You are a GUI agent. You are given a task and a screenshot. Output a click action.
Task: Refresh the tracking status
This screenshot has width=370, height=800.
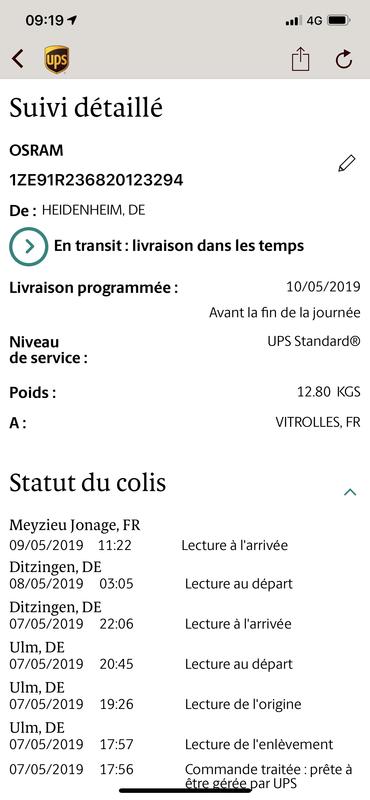344,59
